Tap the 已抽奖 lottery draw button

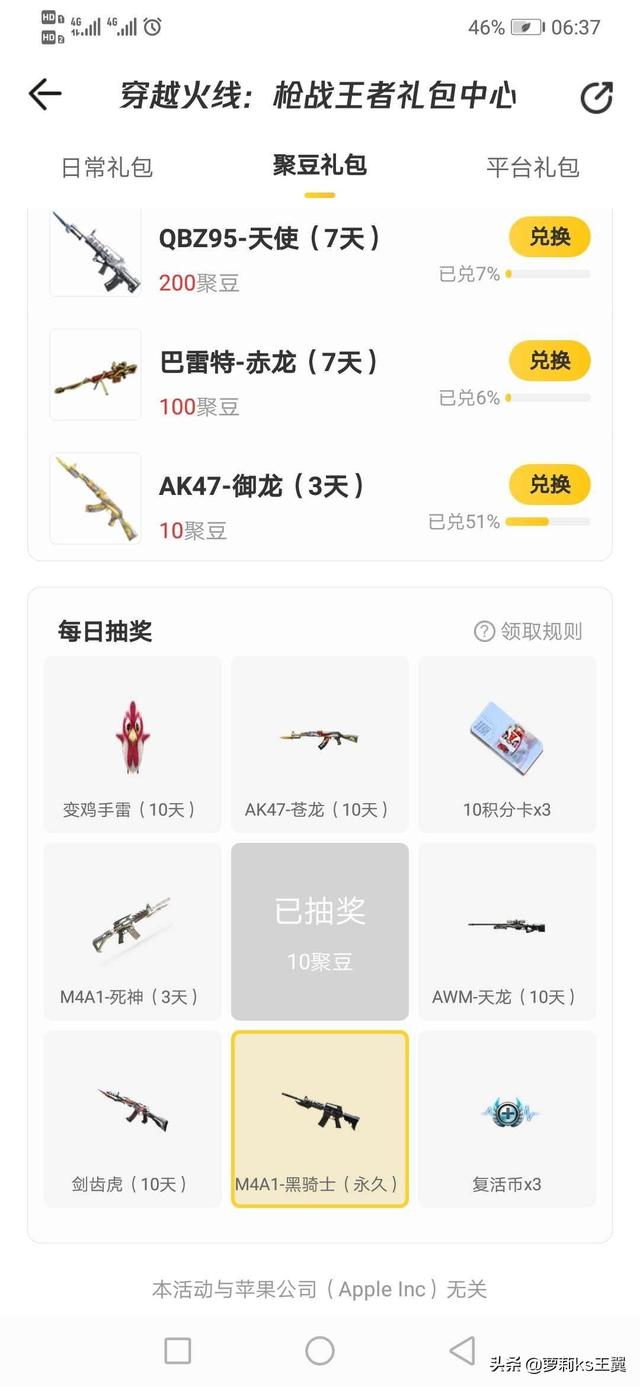point(320,932)
